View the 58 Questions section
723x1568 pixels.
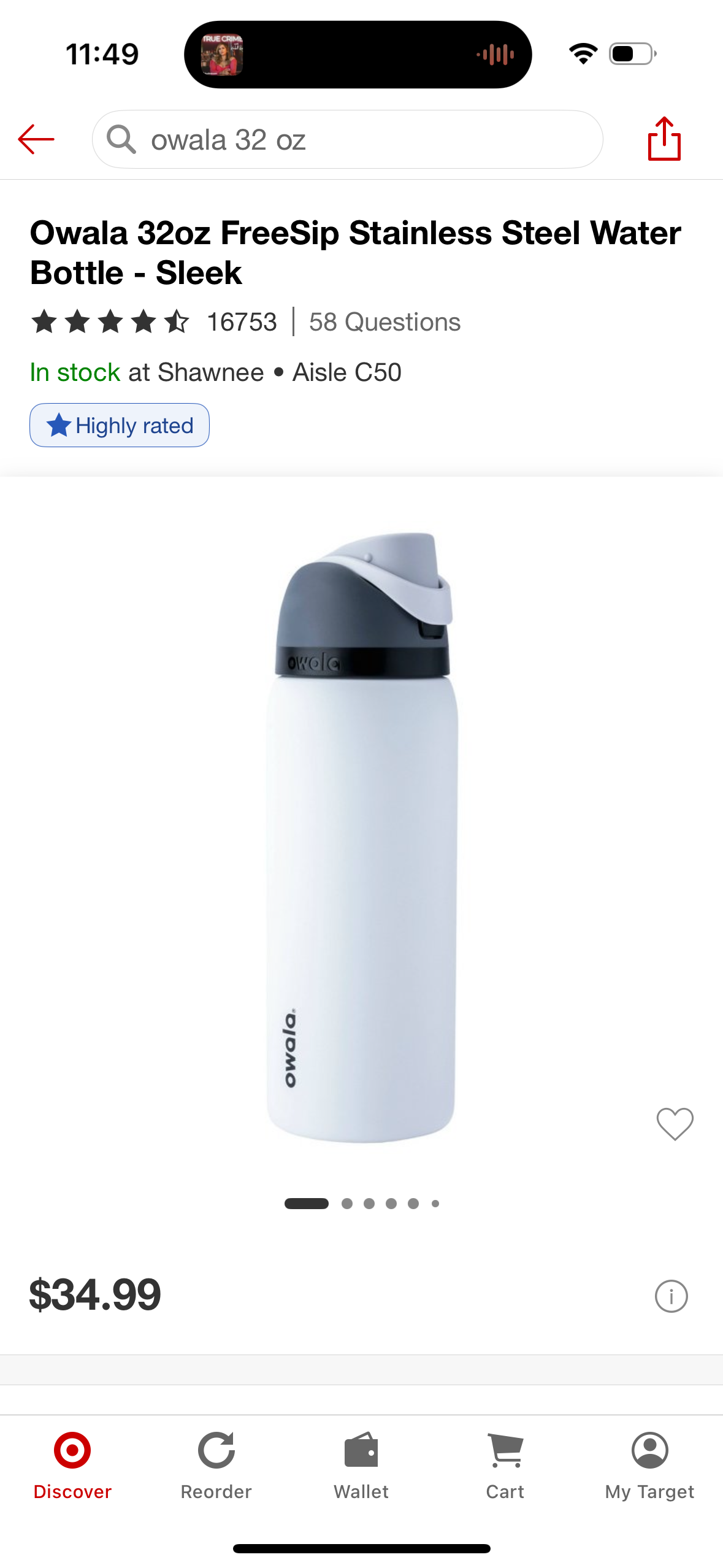tap(384, 322)
